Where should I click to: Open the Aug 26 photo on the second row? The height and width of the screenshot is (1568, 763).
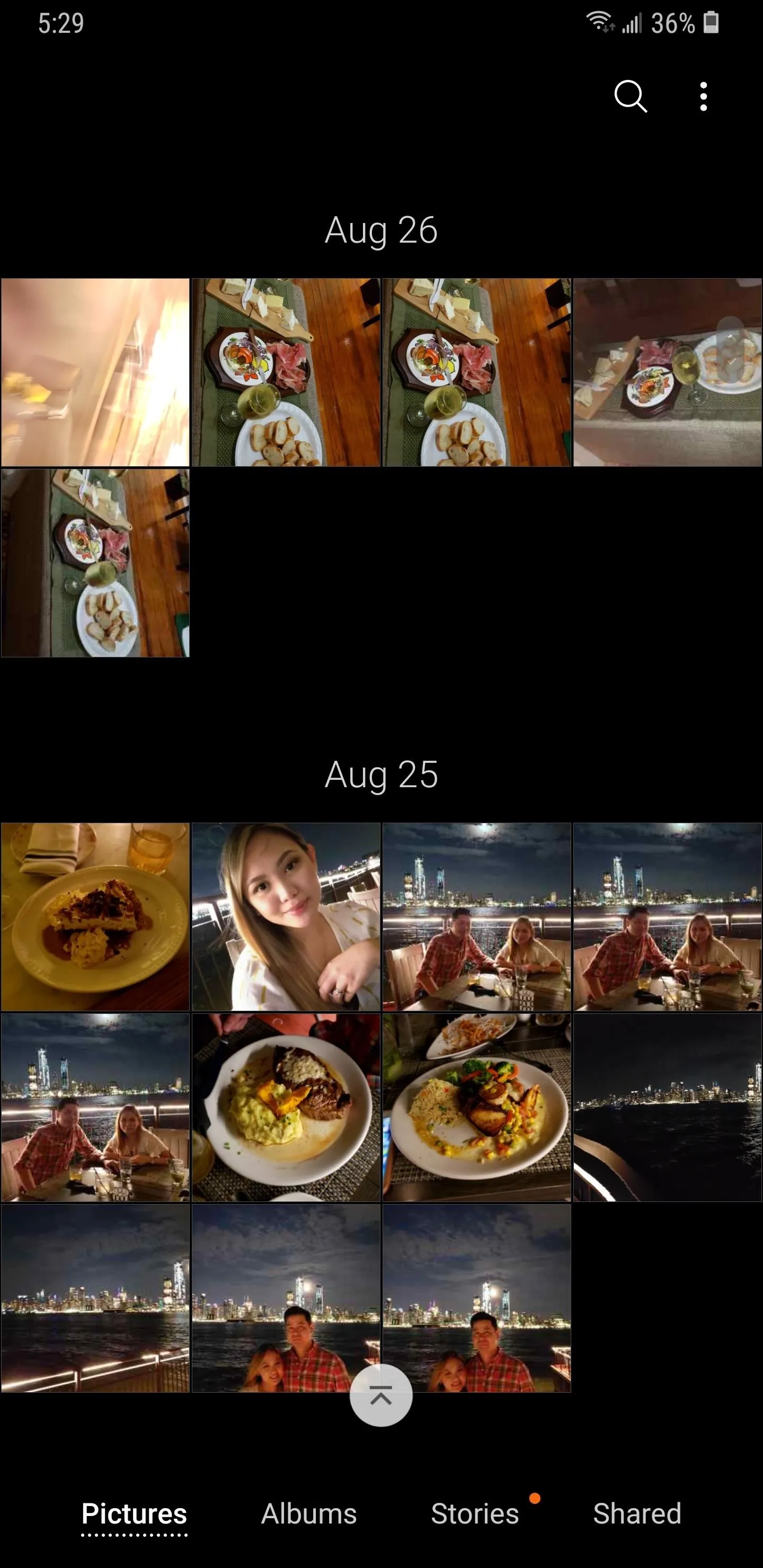click(95, 563)
